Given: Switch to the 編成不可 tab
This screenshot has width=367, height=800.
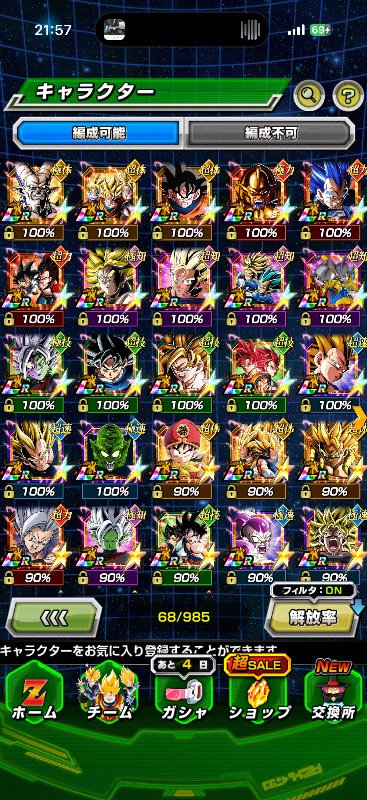Looking at the screenshot, I should (269, 134).
